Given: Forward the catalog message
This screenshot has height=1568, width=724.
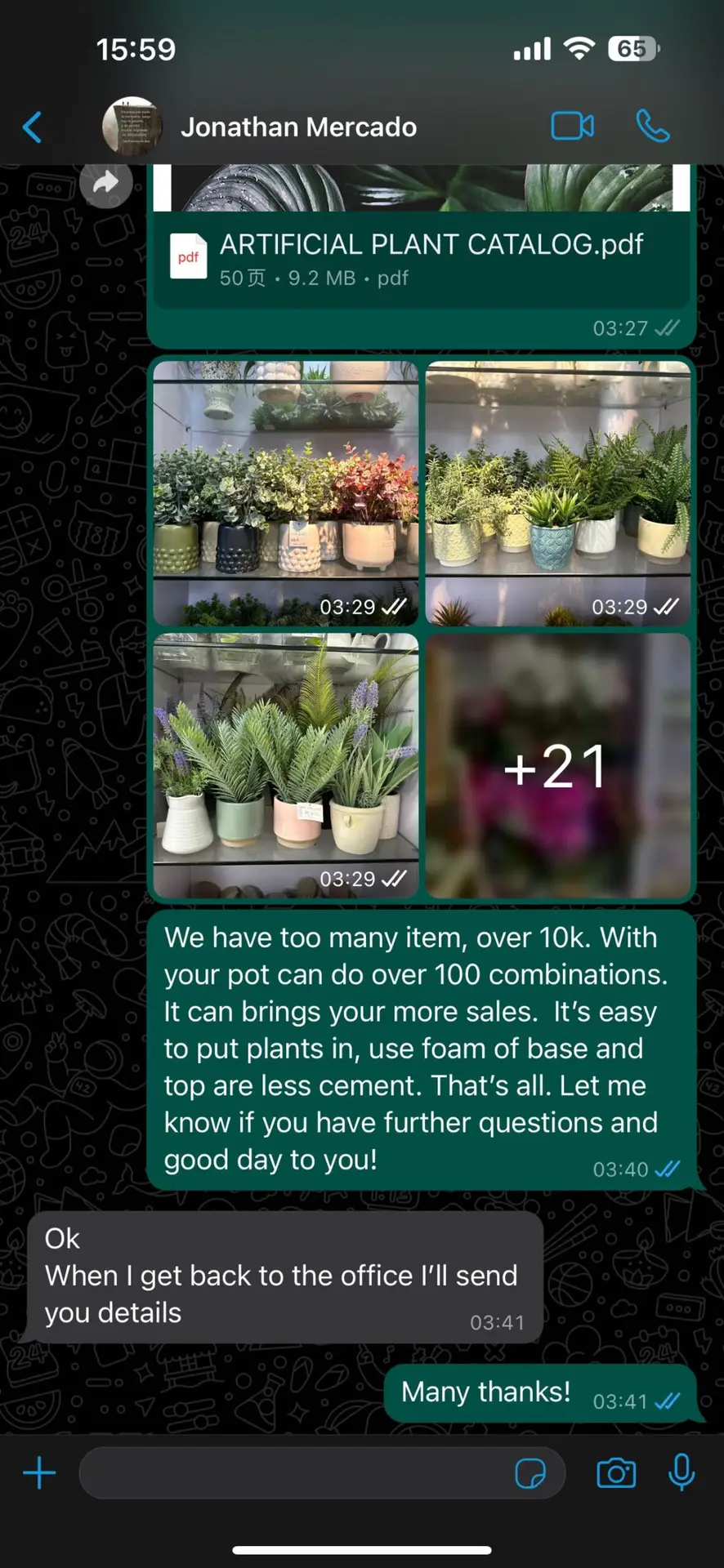Looking at the screenshot, I should (x=106, y=183).
